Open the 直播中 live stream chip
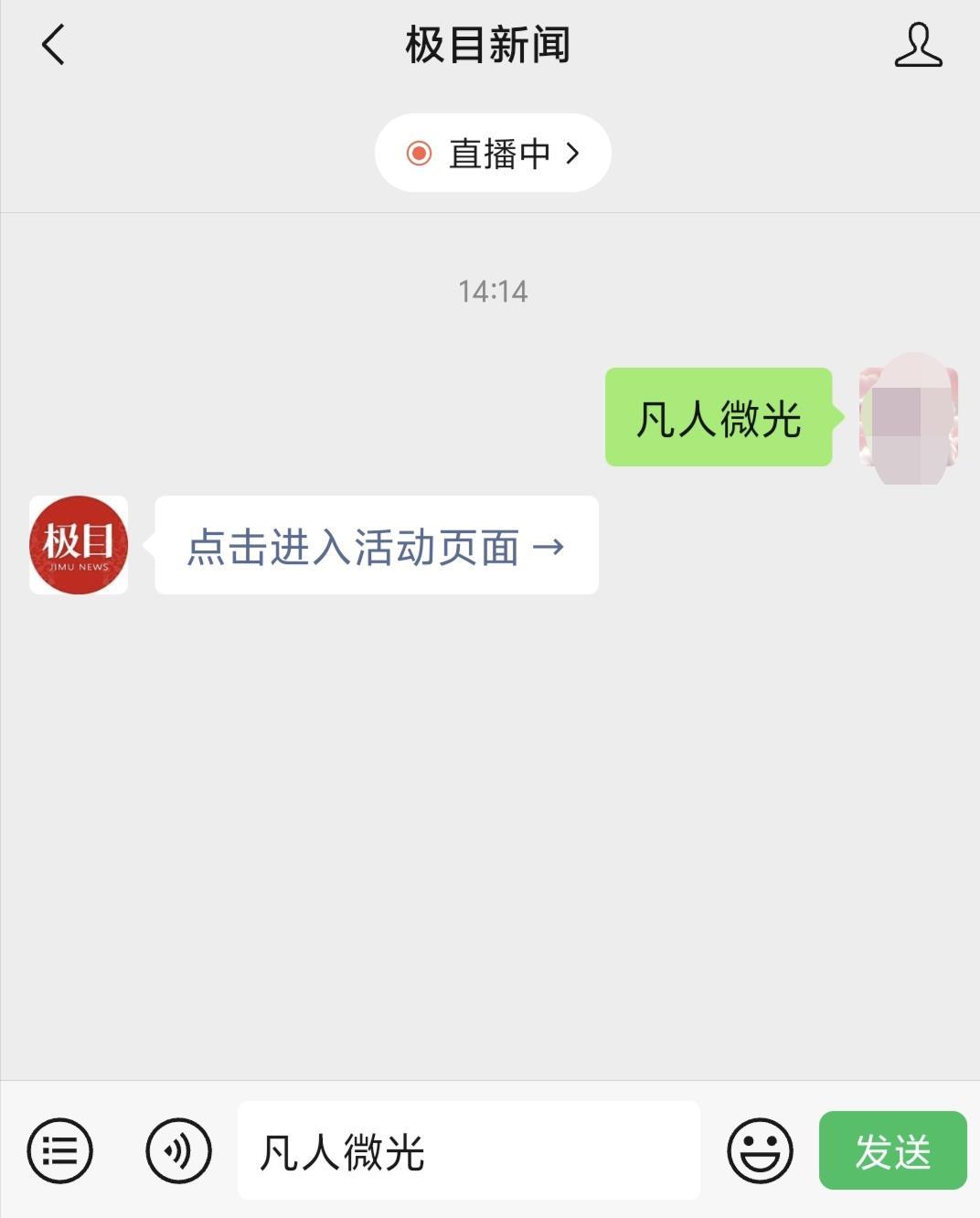Viewport: 980px width, 1218px height. pos(493,153)
